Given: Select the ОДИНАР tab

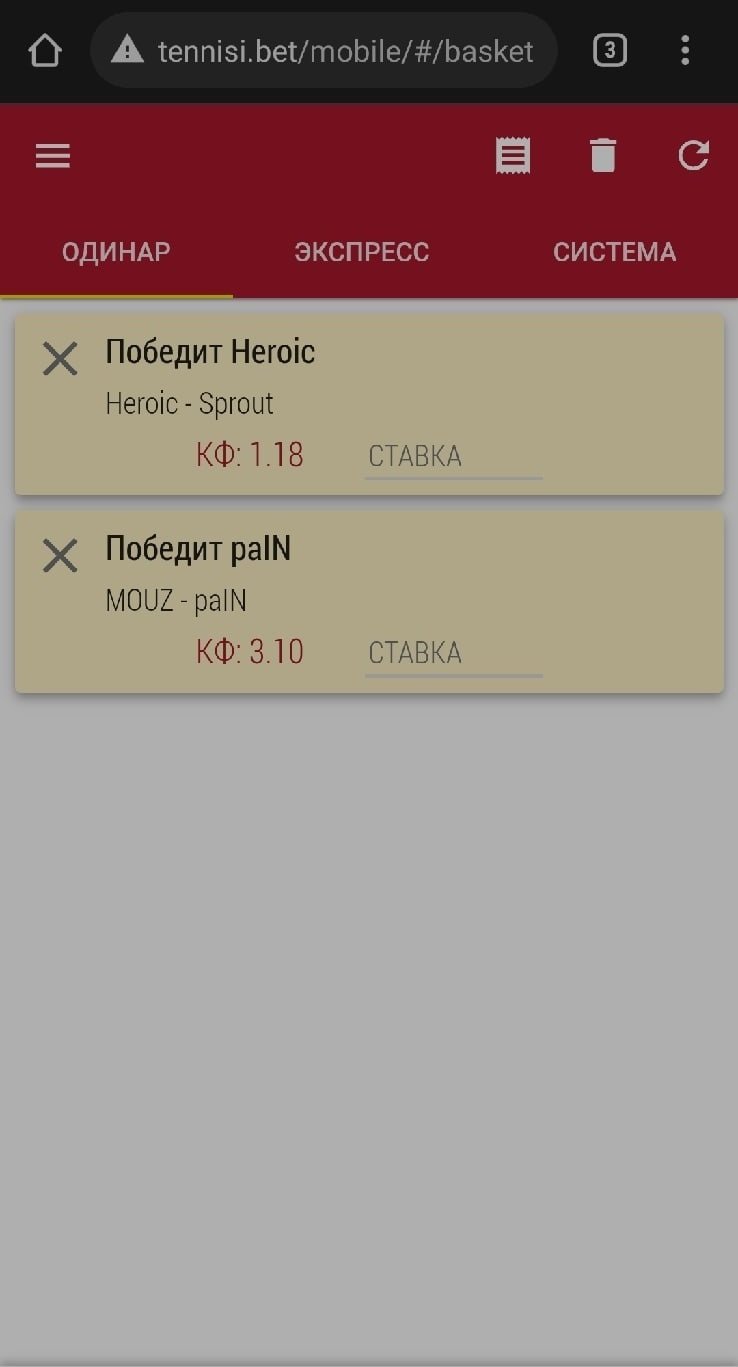Looking at the screenshot, I should (x=116, y=252).
